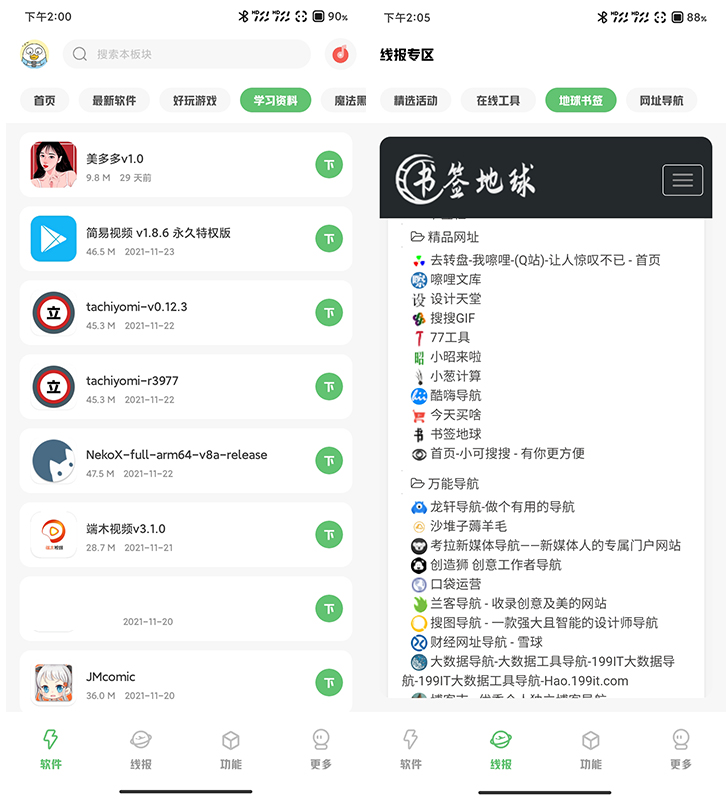Tap the download button for 端木视频v3.1.0
The width and height of the screenshot is (726, 800).
click(x=329, y=534)
